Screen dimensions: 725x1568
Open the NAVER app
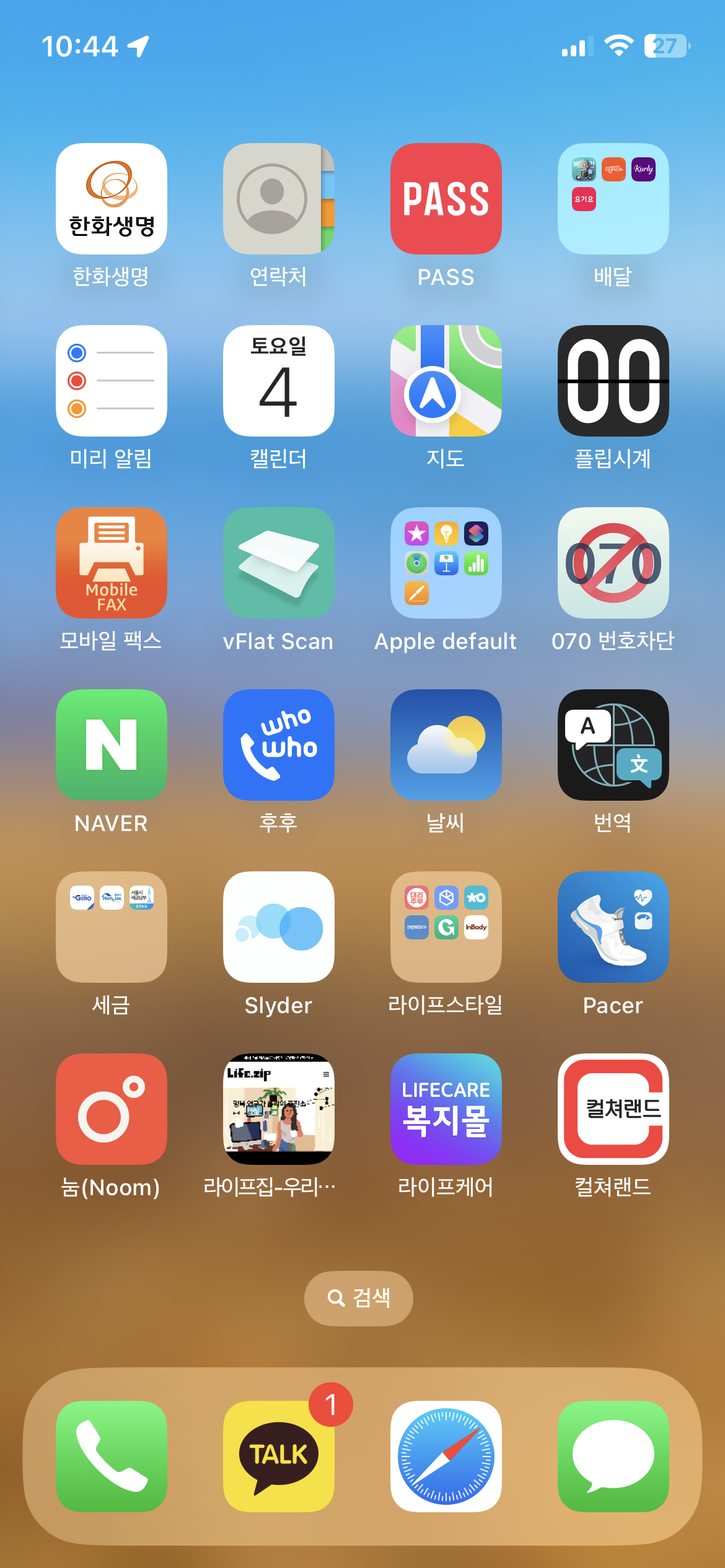point(112,745)
